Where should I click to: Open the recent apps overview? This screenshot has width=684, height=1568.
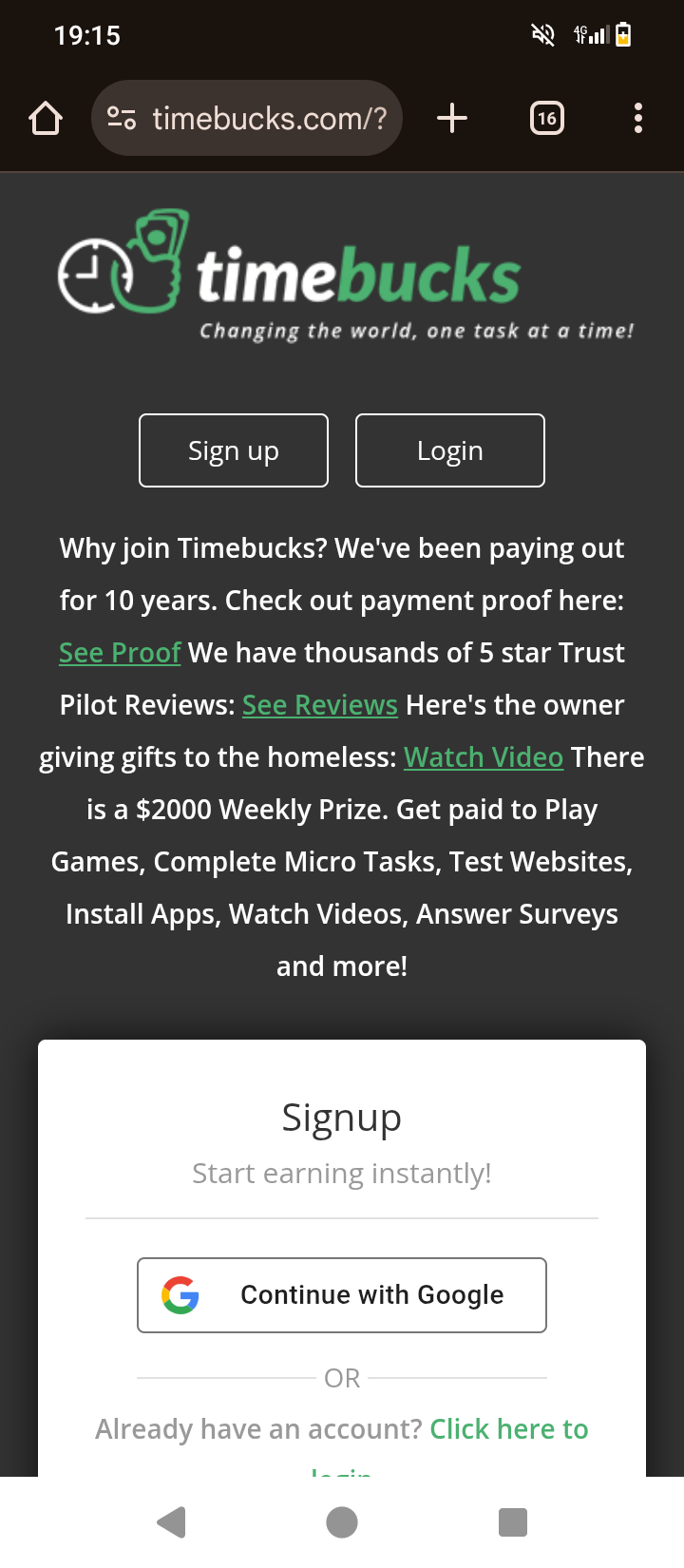click(x=513, y=1522)
